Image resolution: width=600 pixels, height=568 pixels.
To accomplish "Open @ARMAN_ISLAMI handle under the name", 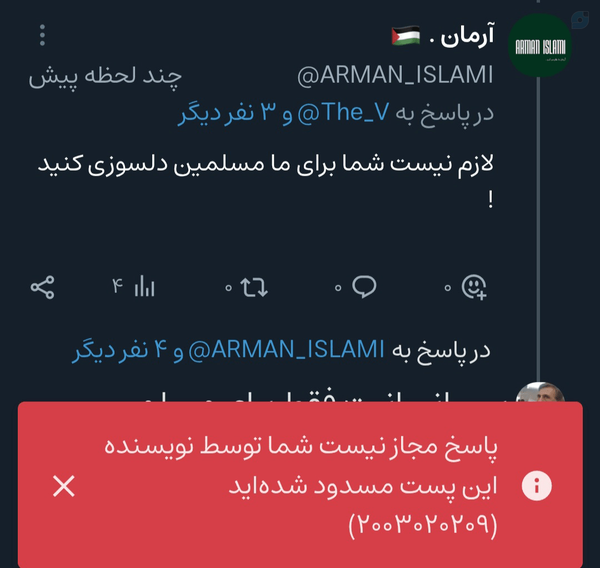I will pyautogui.click(x=395, y=75).
